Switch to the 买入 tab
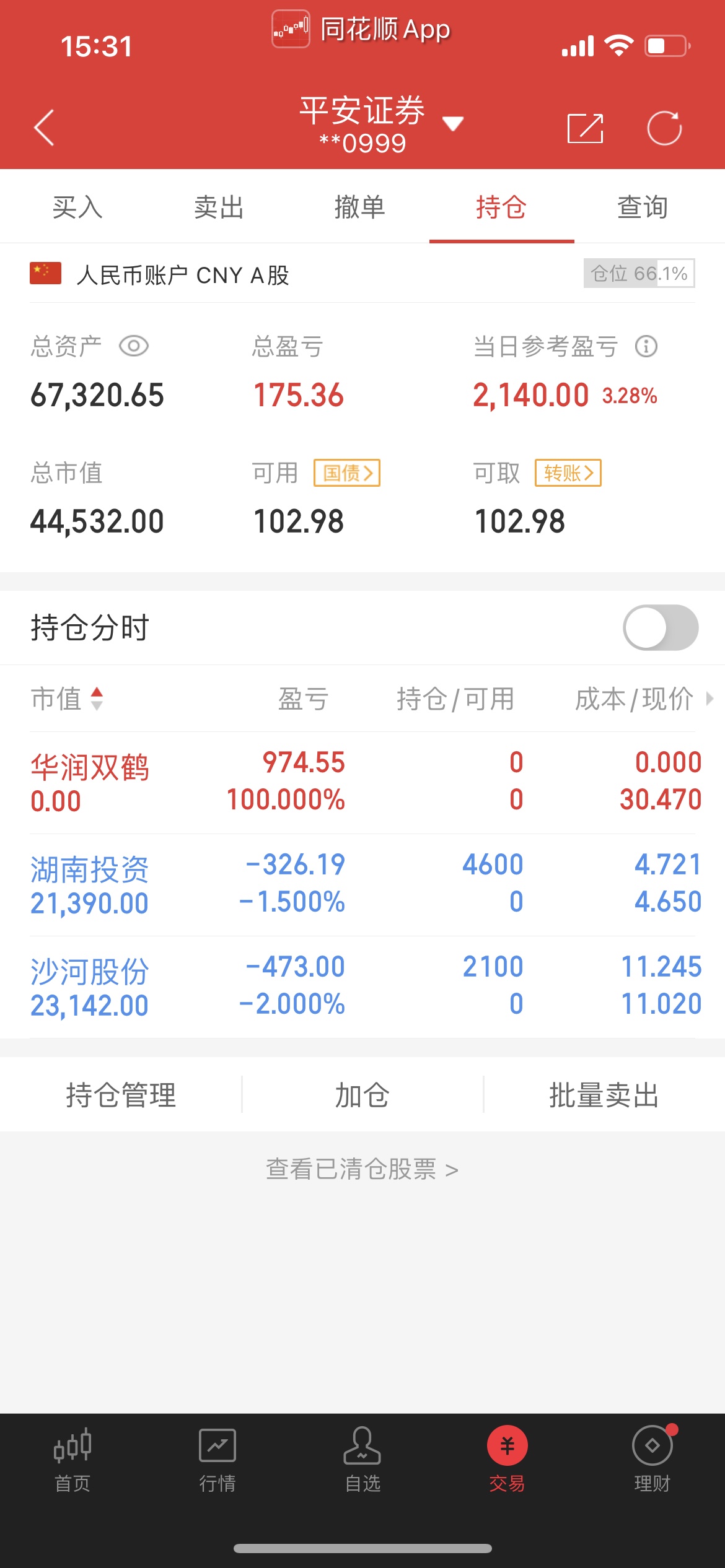Image resolution: width=725 pixels, height=1568 pixels. [77, 207]
